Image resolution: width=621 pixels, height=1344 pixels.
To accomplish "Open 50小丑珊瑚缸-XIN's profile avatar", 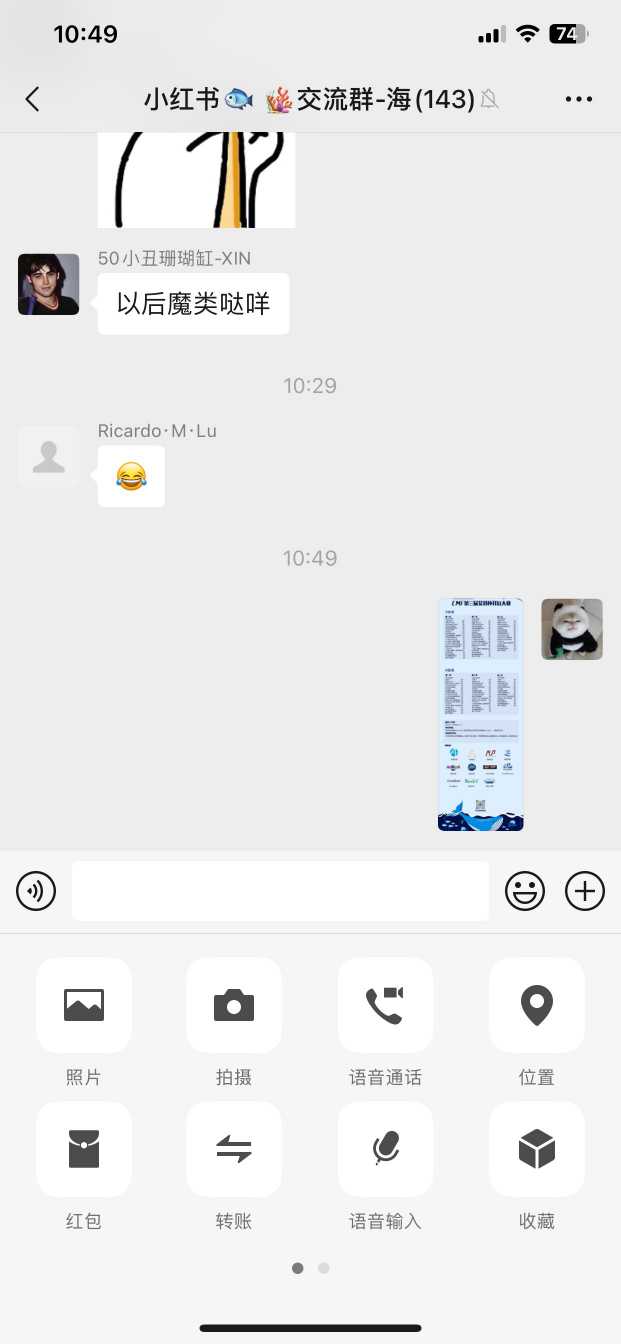I will coord(48,284).
